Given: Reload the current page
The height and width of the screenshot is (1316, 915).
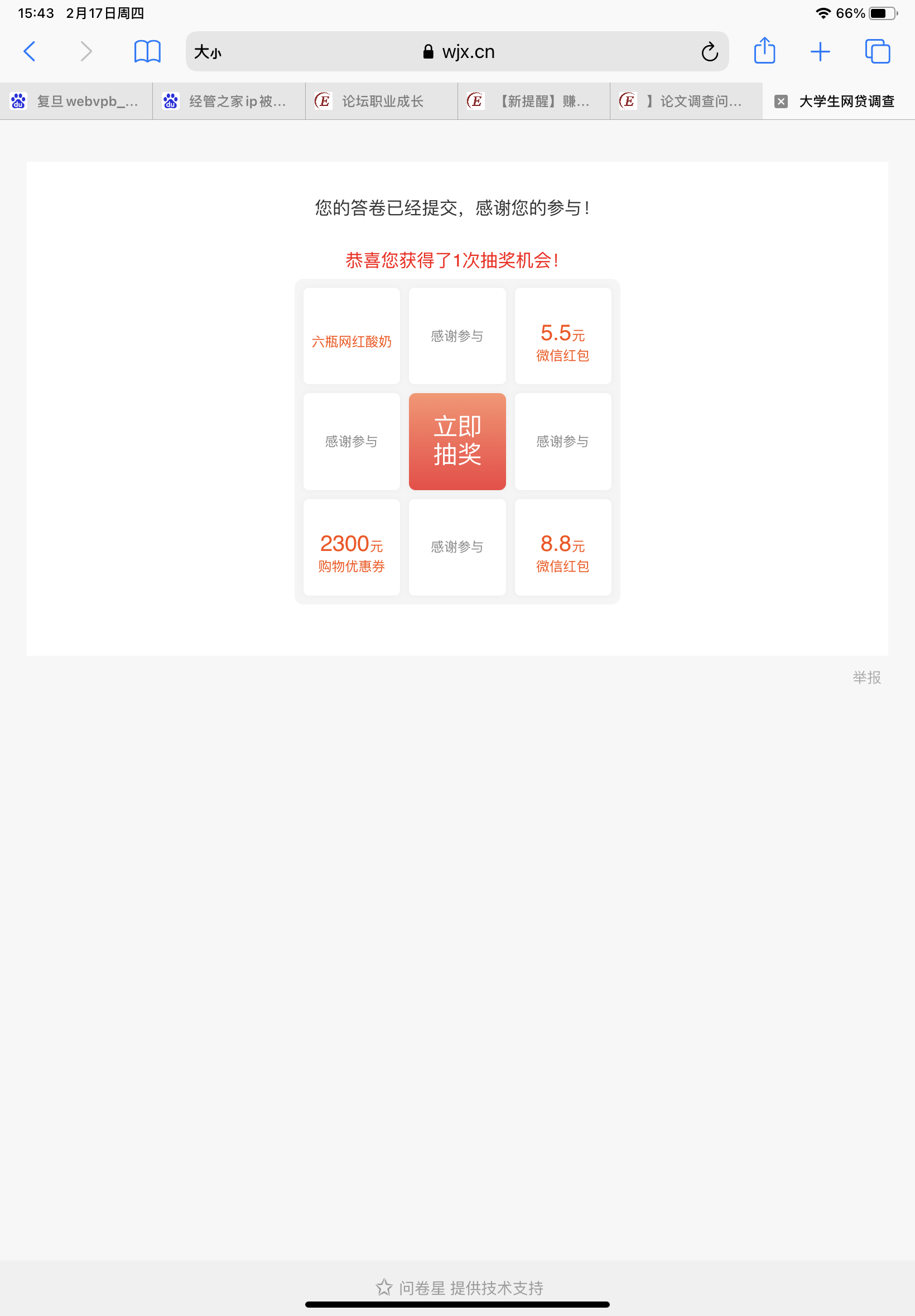Looking at the screenshot, I should tap(709, 51).
